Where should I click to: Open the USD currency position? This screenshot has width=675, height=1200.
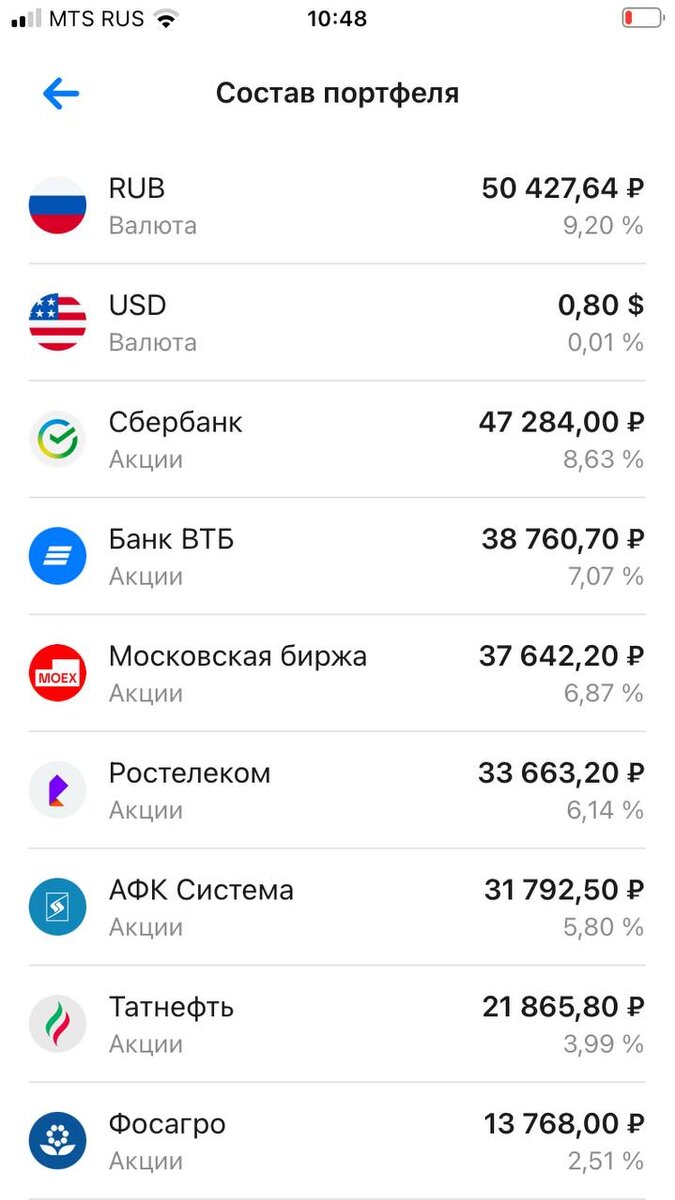pyautogui.click(x=337, y=323)
